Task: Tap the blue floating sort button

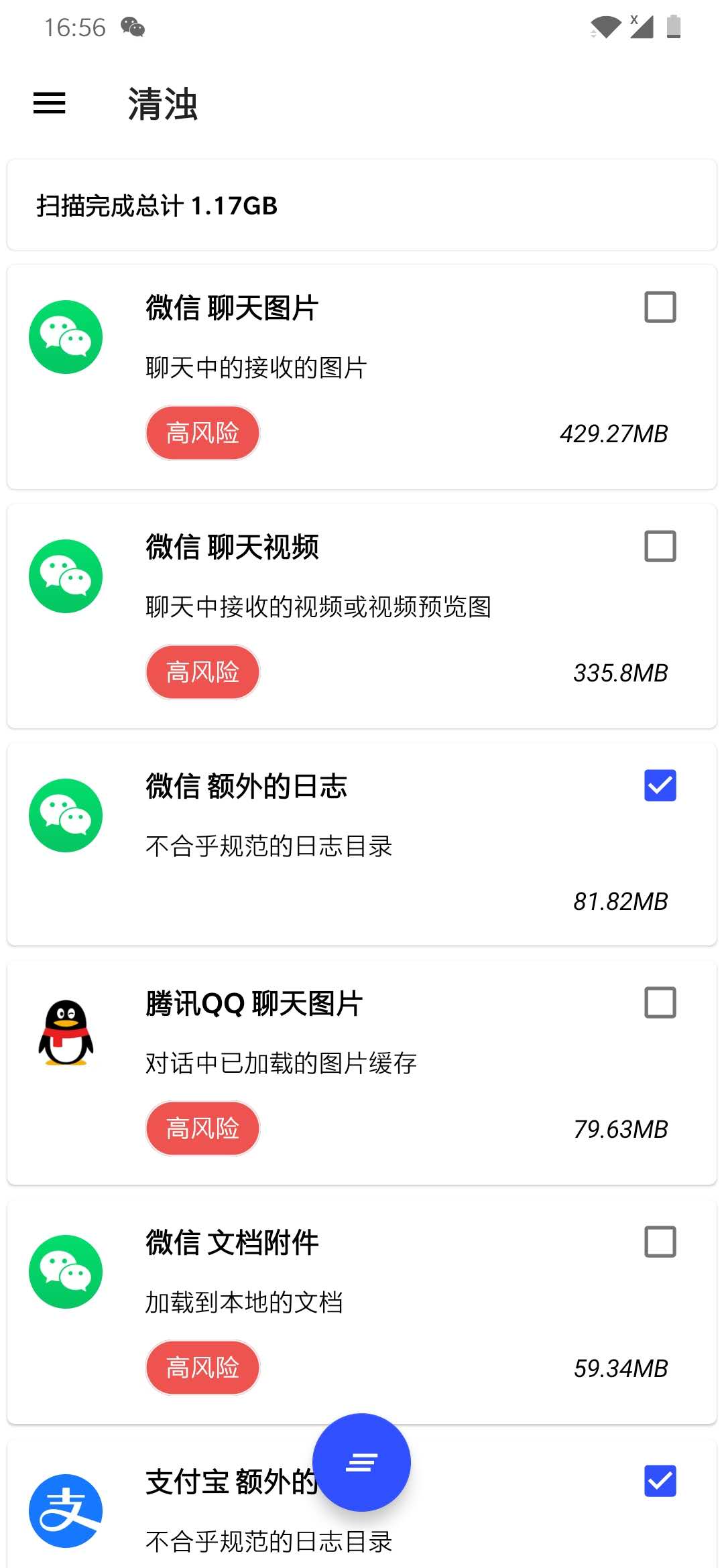Action: click(x=361, y=1463)
